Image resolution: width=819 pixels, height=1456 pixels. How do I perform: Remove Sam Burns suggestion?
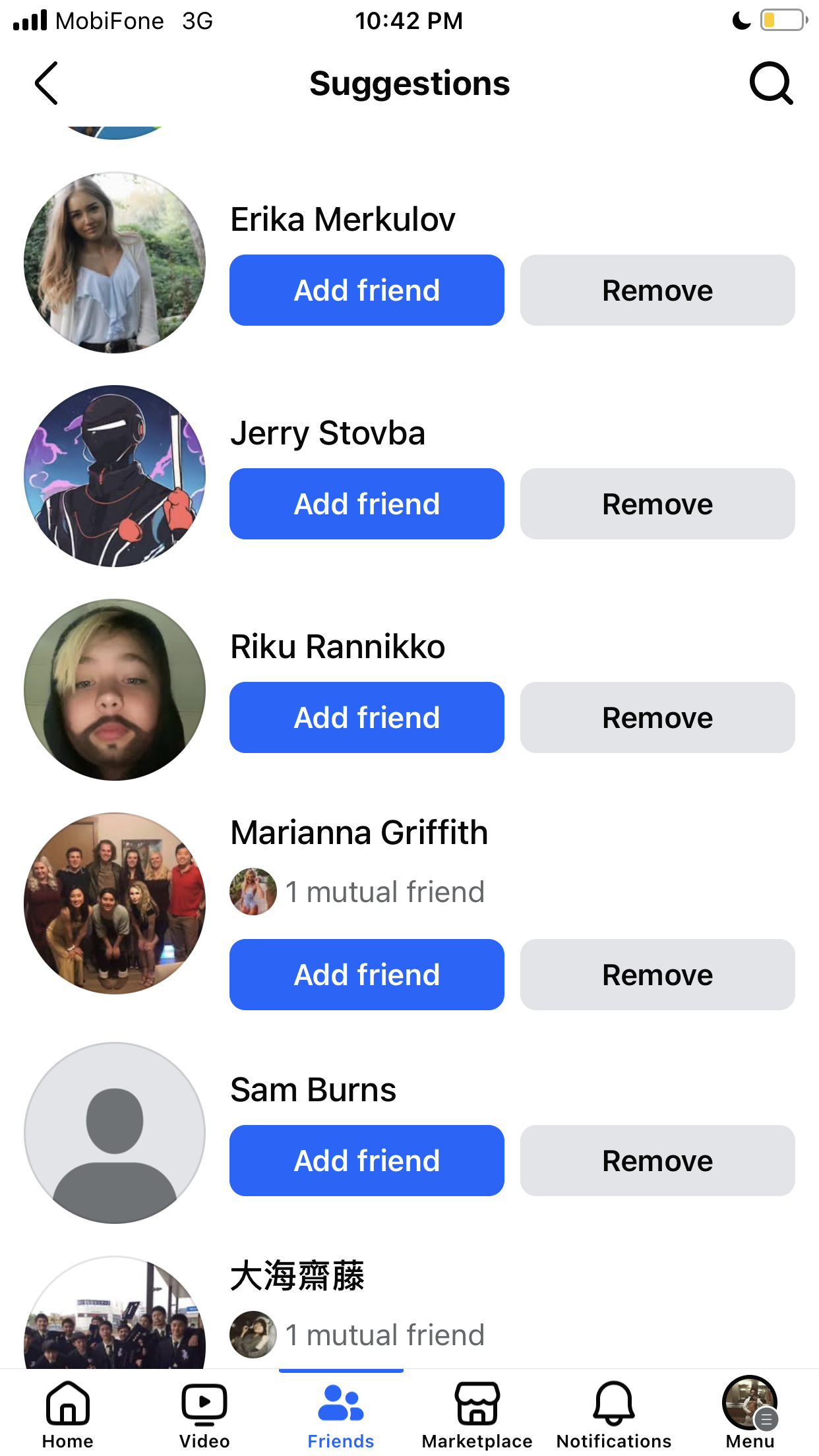(x=657, y=1161)
